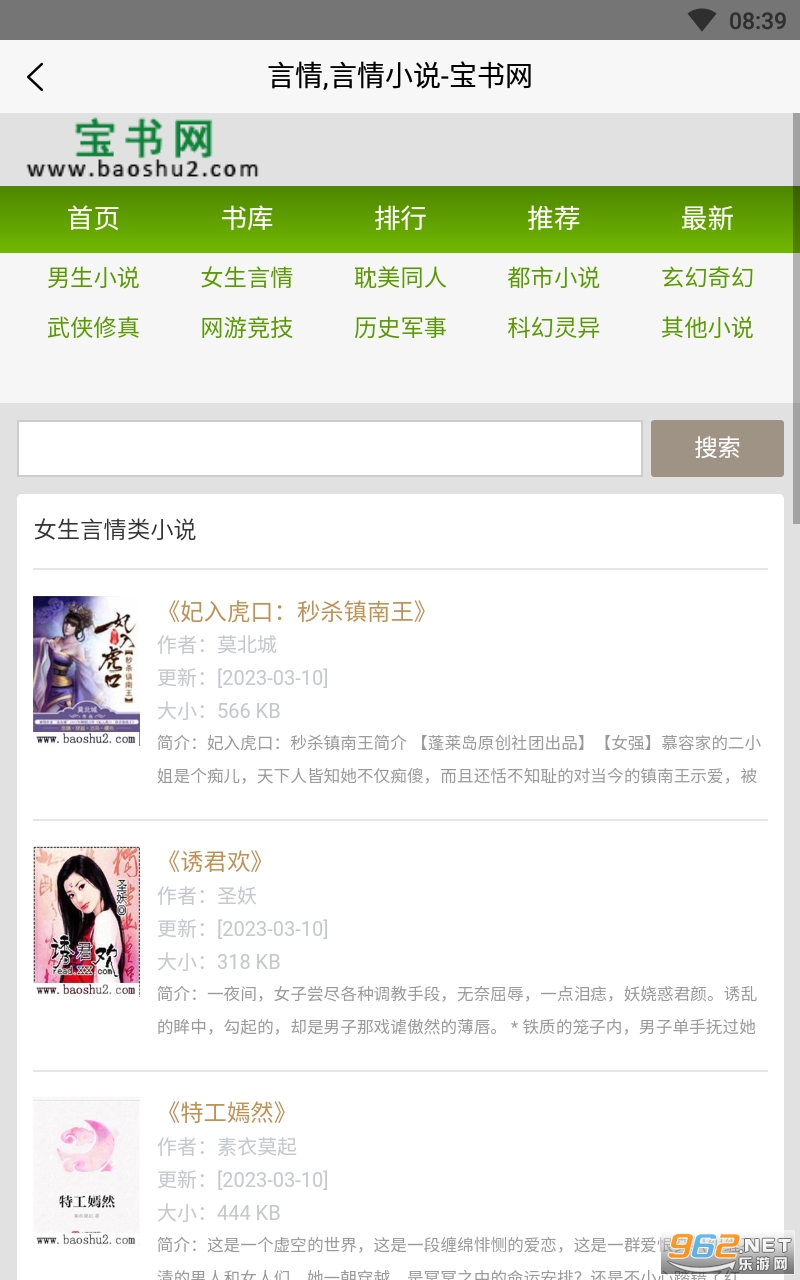This screenshot has width=800, height=1280.
Task: Go back using the top-left arrow
Action: [36, 77]
